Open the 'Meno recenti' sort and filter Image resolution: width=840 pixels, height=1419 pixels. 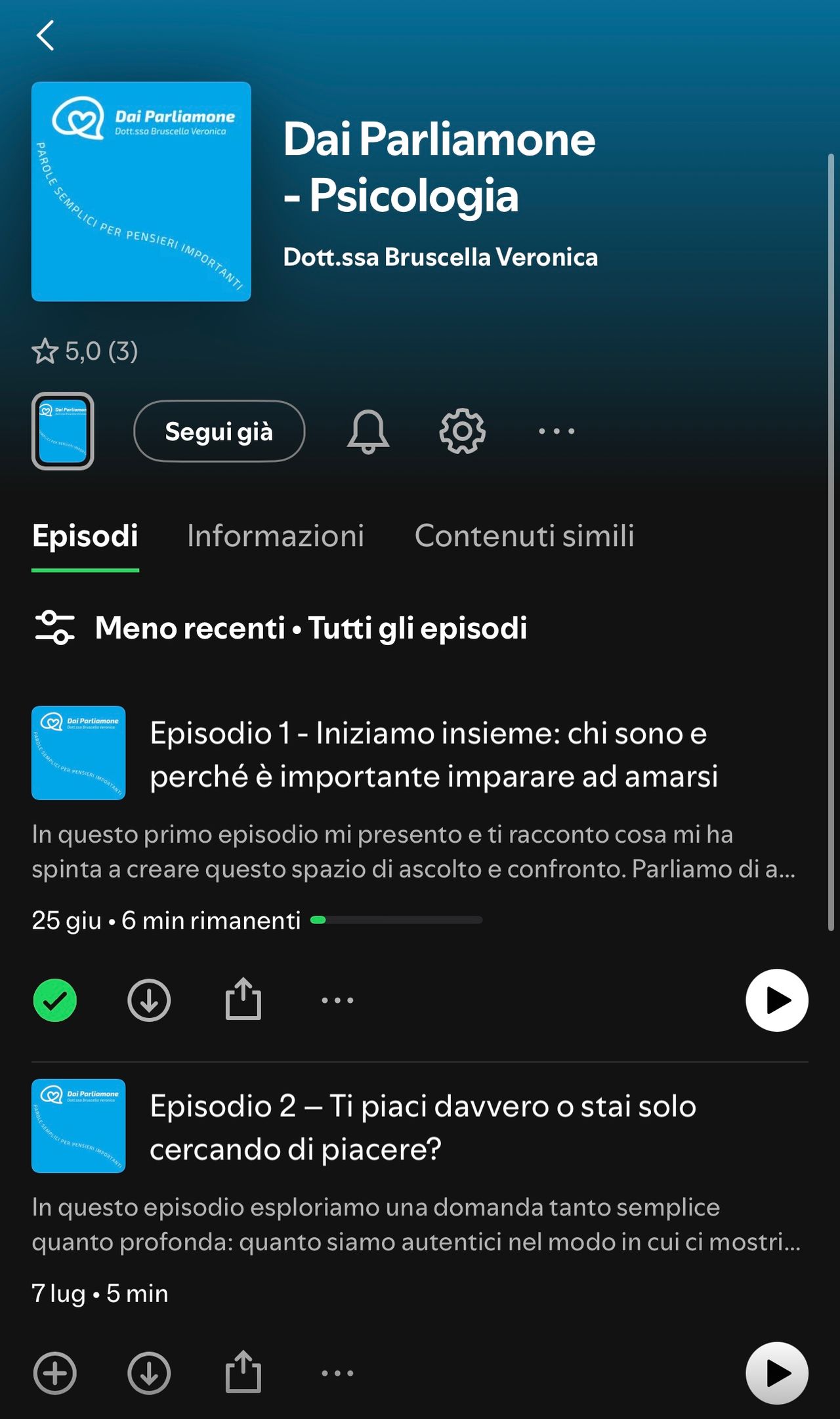coord(280,627)
